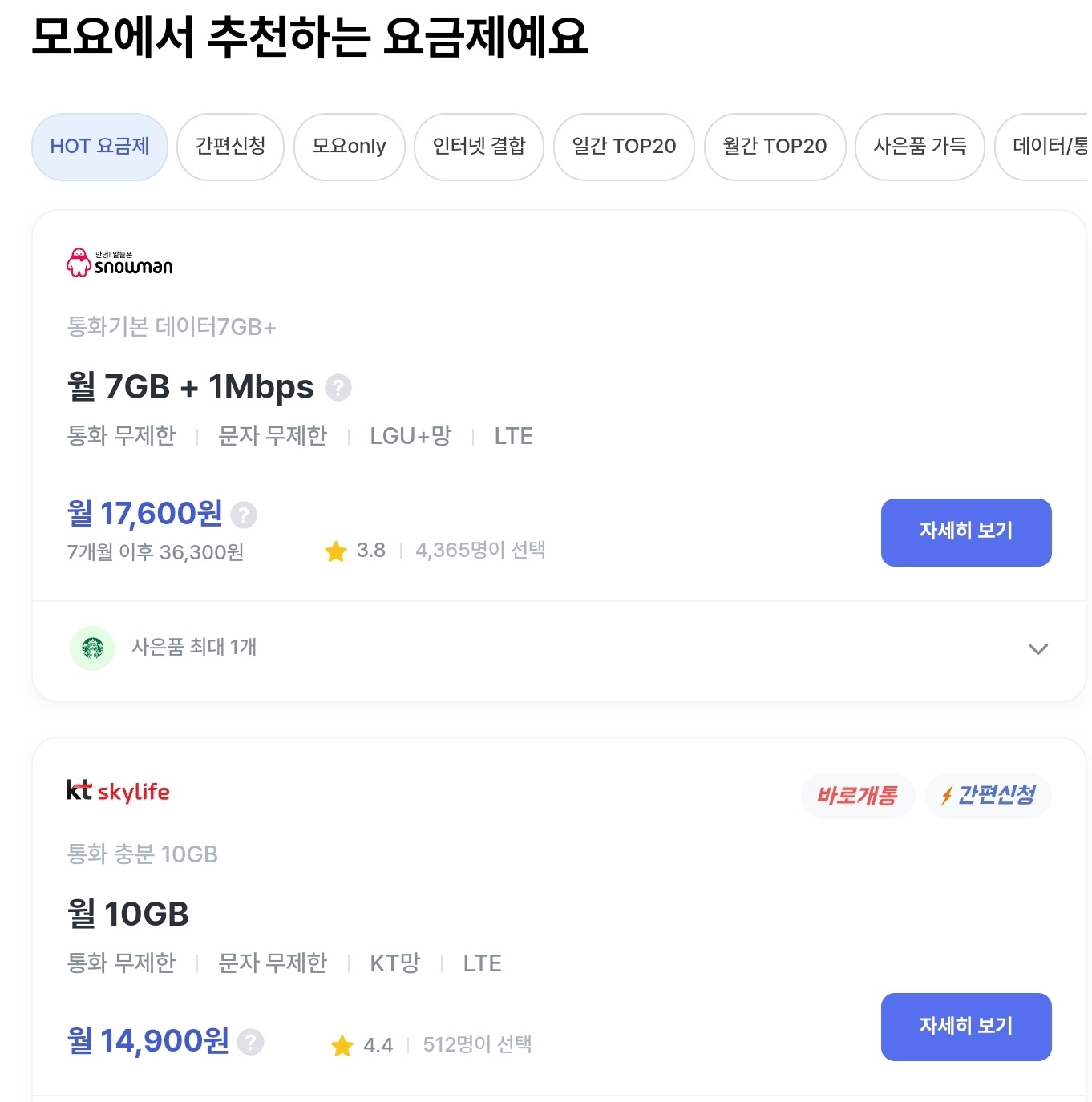Select the 사은품 가득 filter chip
Viewport: 1092px width, 1102px height.
(x=920, y=147)
